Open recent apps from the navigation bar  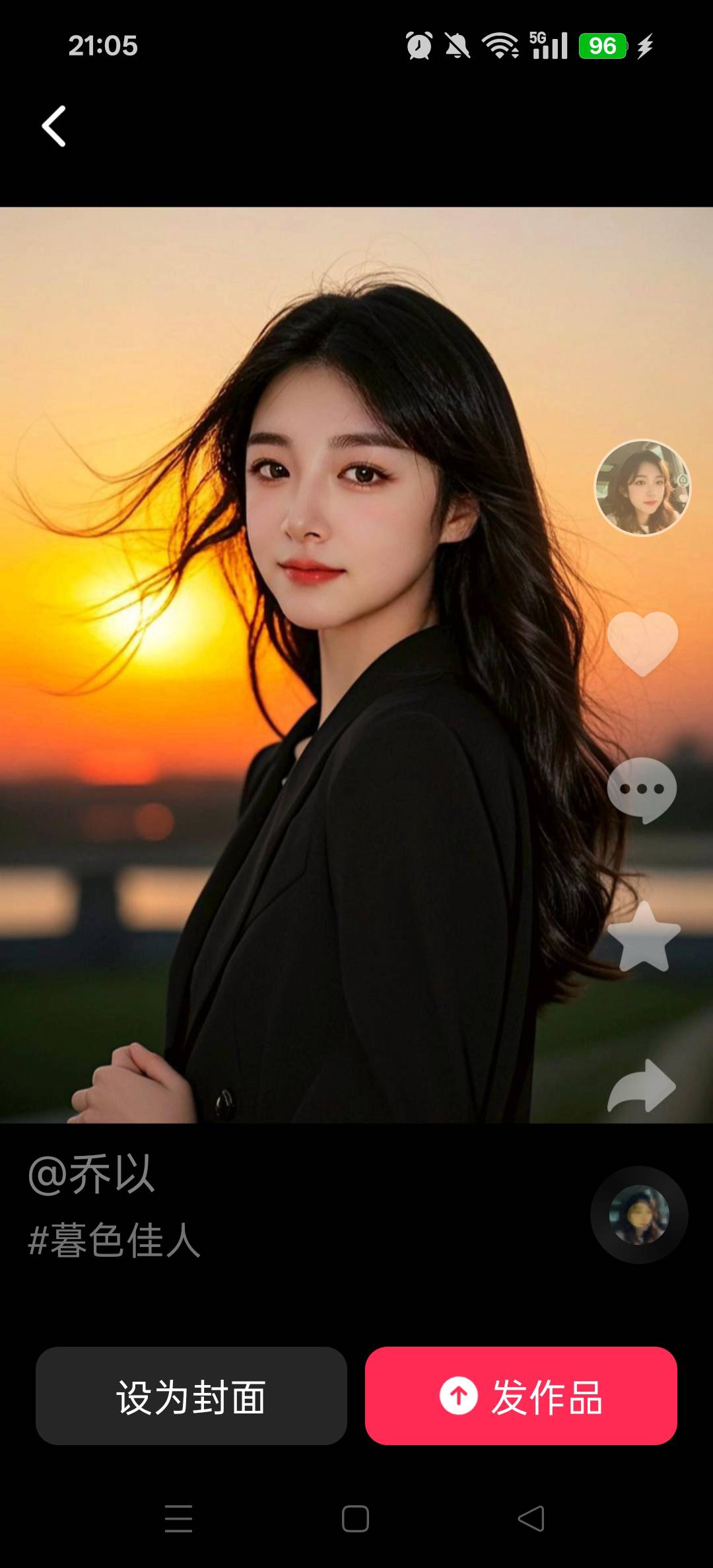pyautogui.click(x=178, y=1518)
